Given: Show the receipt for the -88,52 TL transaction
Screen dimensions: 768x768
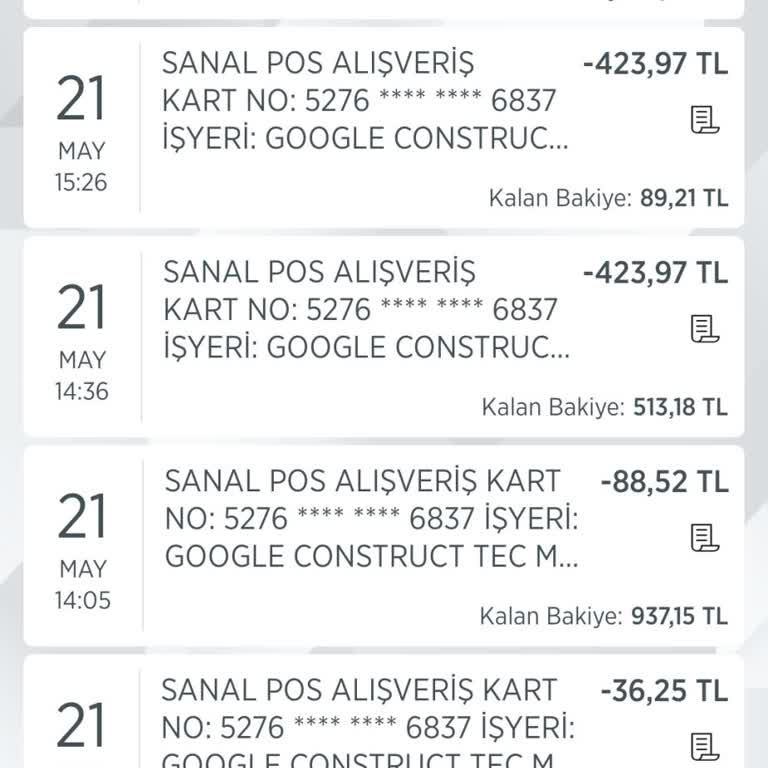Looking at the screenshot, I should pyautogui.click(x=705, y=538).
